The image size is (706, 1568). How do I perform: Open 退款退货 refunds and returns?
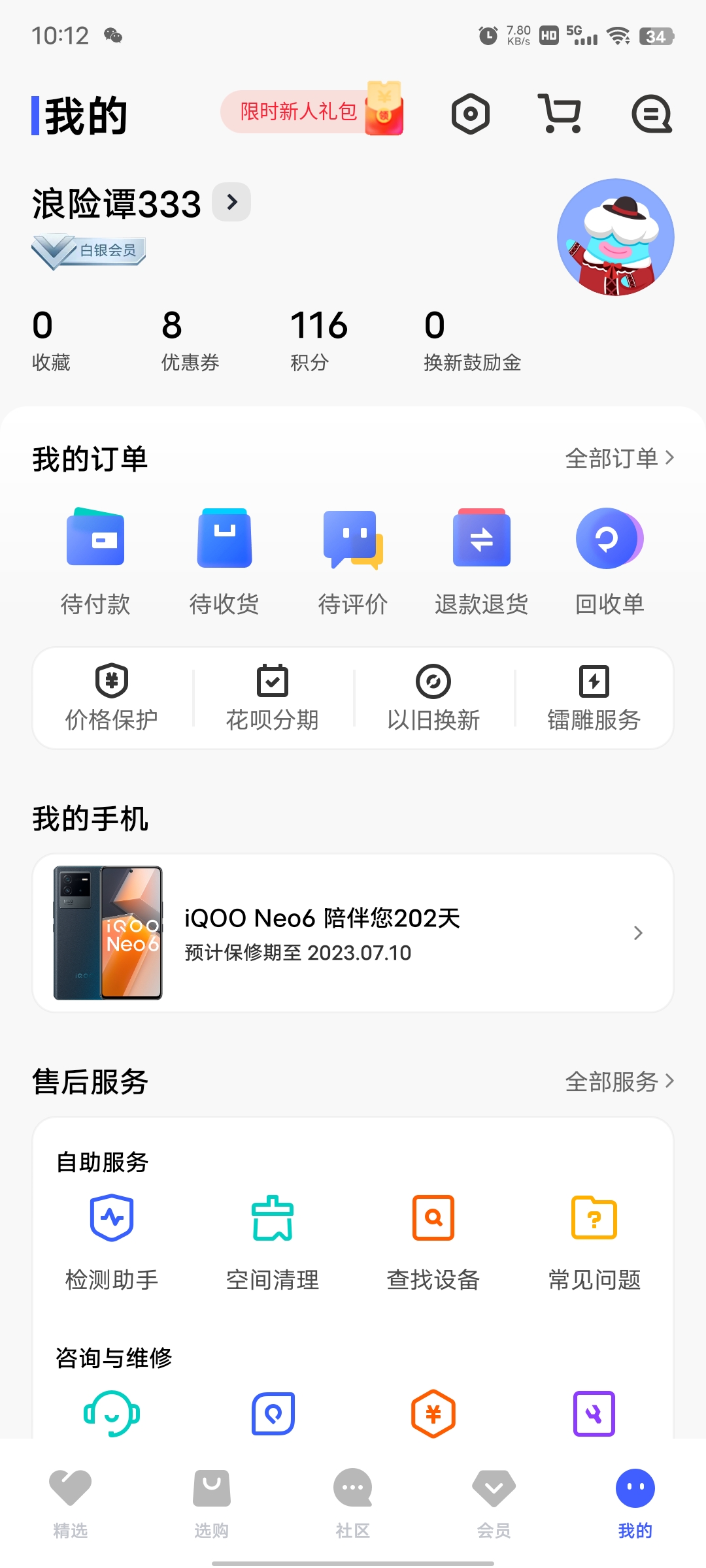point(482,562)
